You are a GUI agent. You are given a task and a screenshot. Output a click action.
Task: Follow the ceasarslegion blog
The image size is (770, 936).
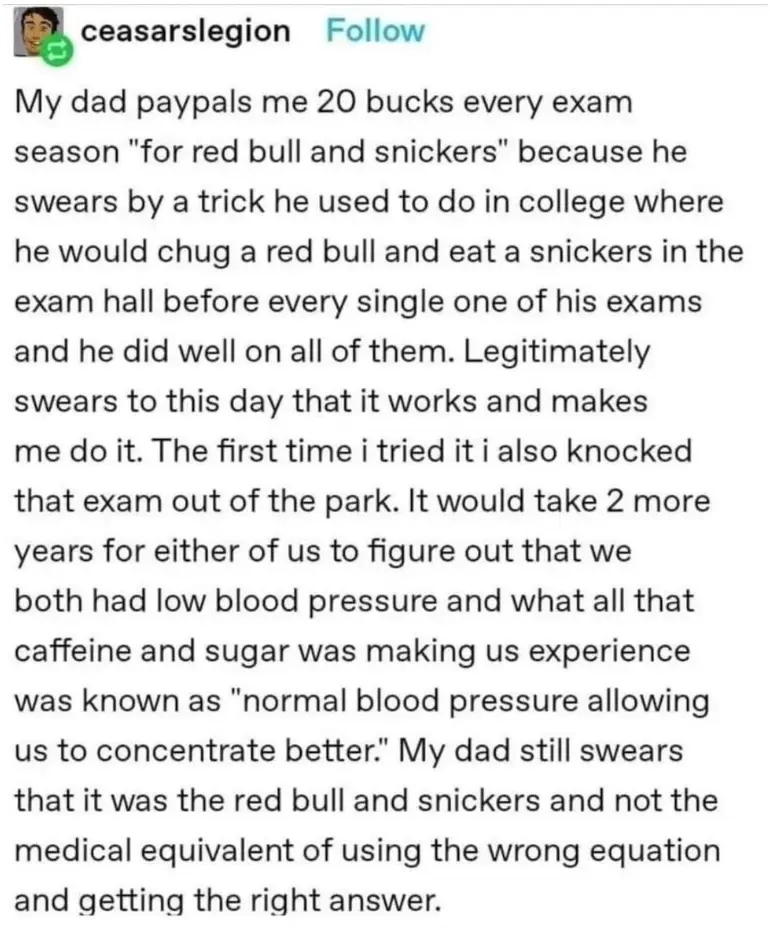[375, 31]
